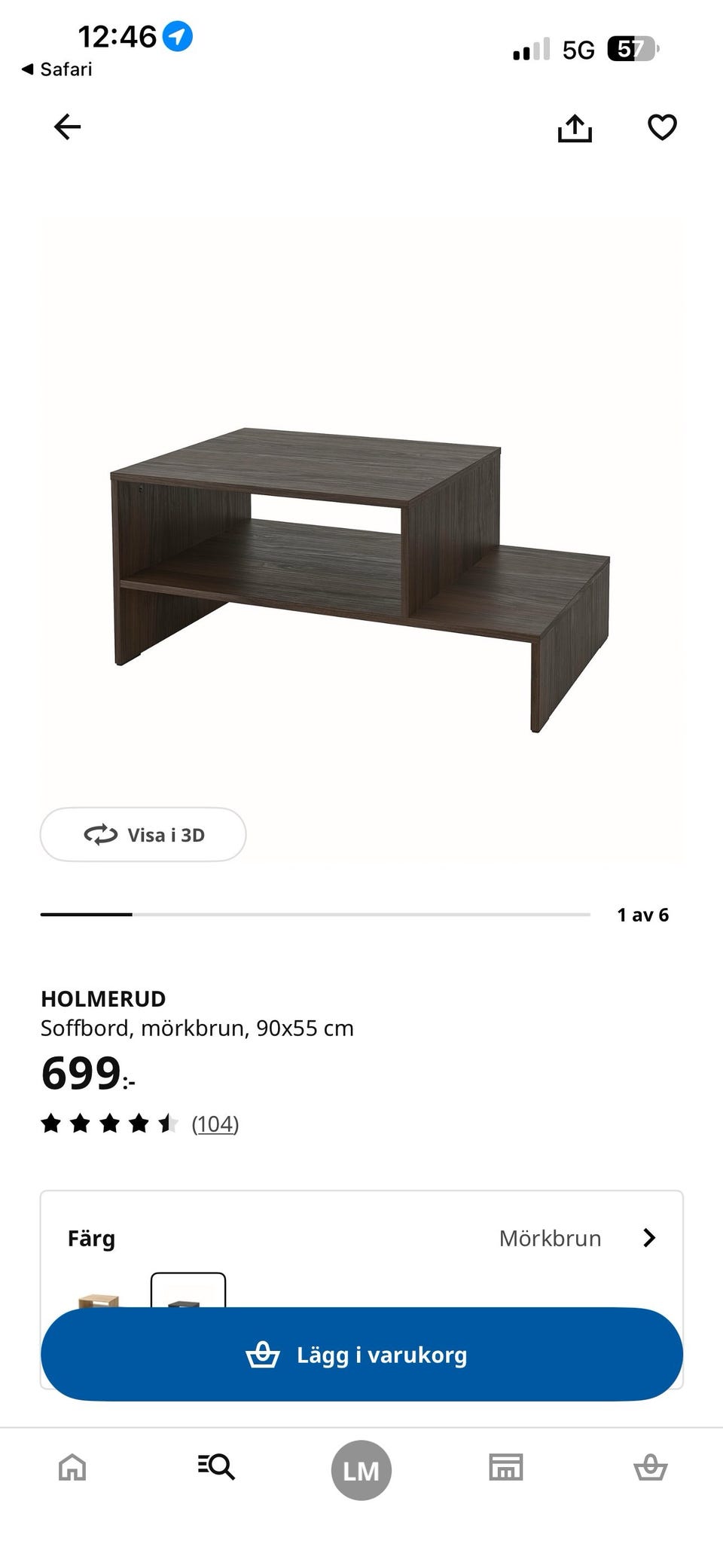The image size is (723, 1568).
Task: Go back with the back arrow
Action: click(x=66, y=127)
